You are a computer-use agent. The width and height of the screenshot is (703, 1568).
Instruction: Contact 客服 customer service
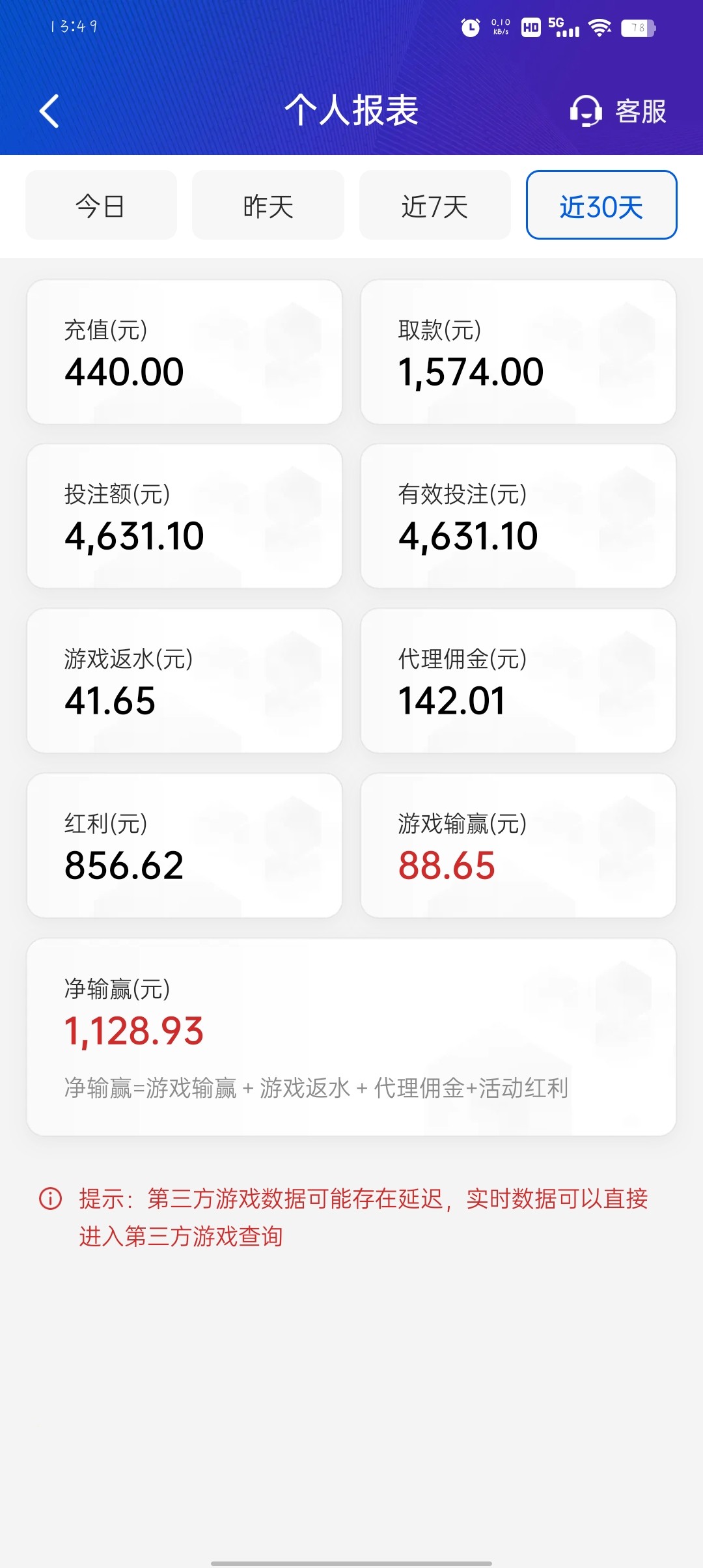(618, 111)
